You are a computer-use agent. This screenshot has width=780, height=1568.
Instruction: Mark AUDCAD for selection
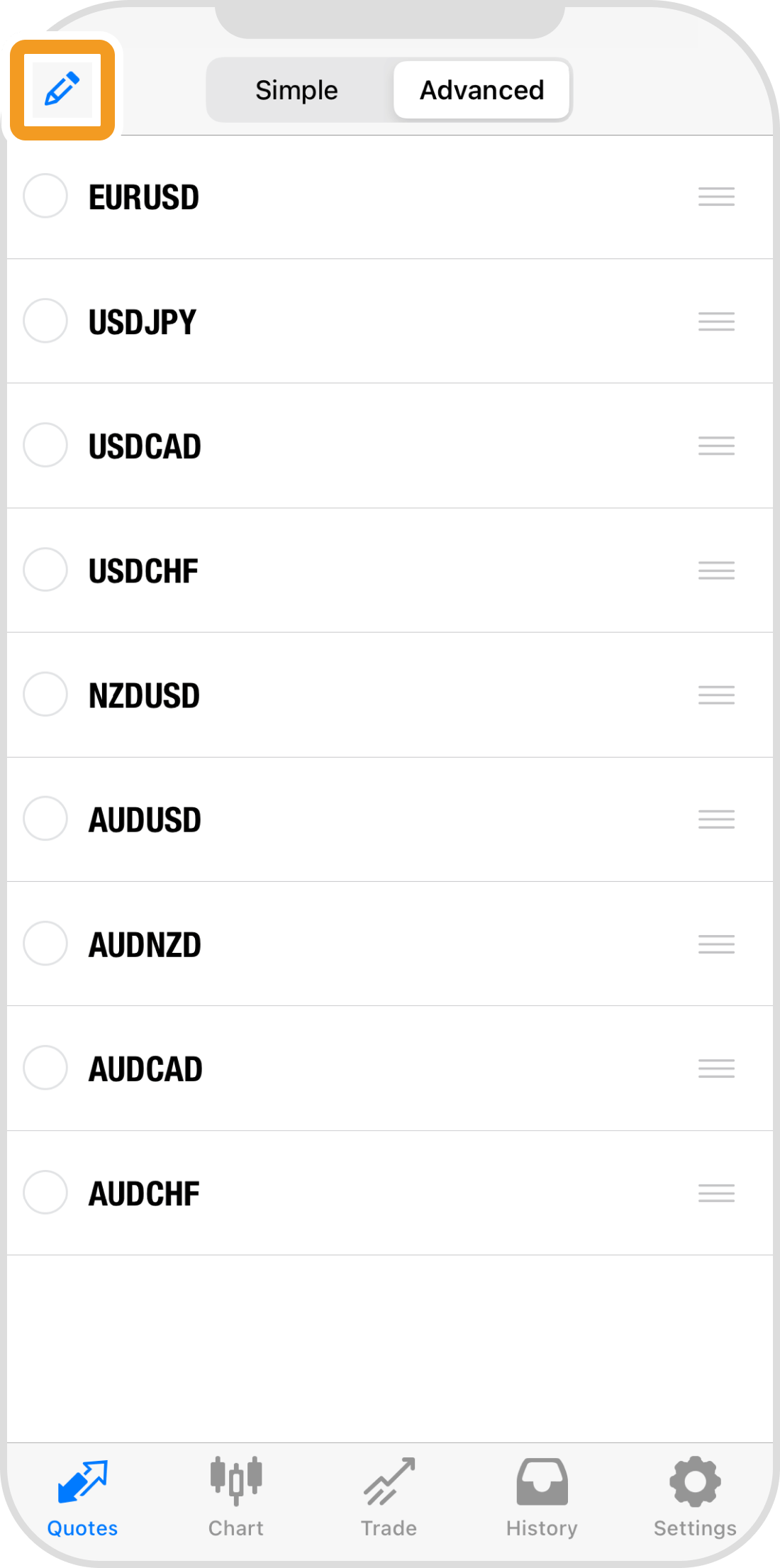[45, 1068]
